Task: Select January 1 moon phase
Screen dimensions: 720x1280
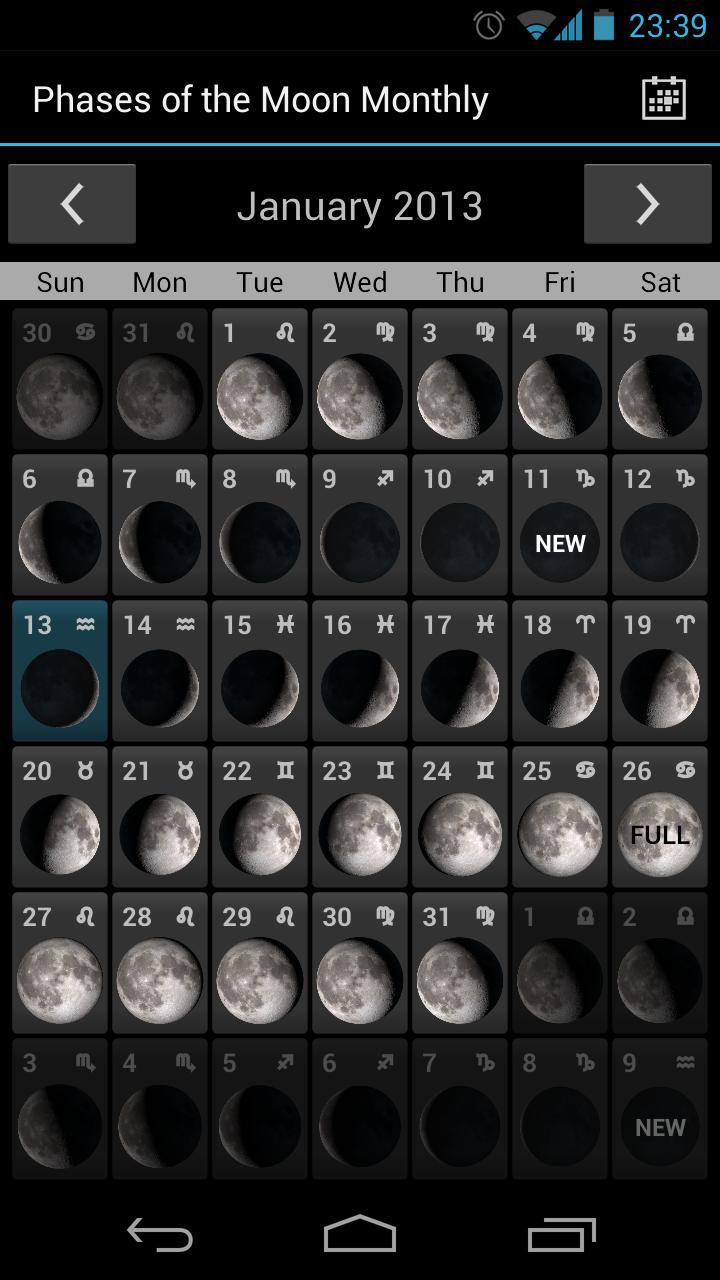Action: click(x=260, y=379)
